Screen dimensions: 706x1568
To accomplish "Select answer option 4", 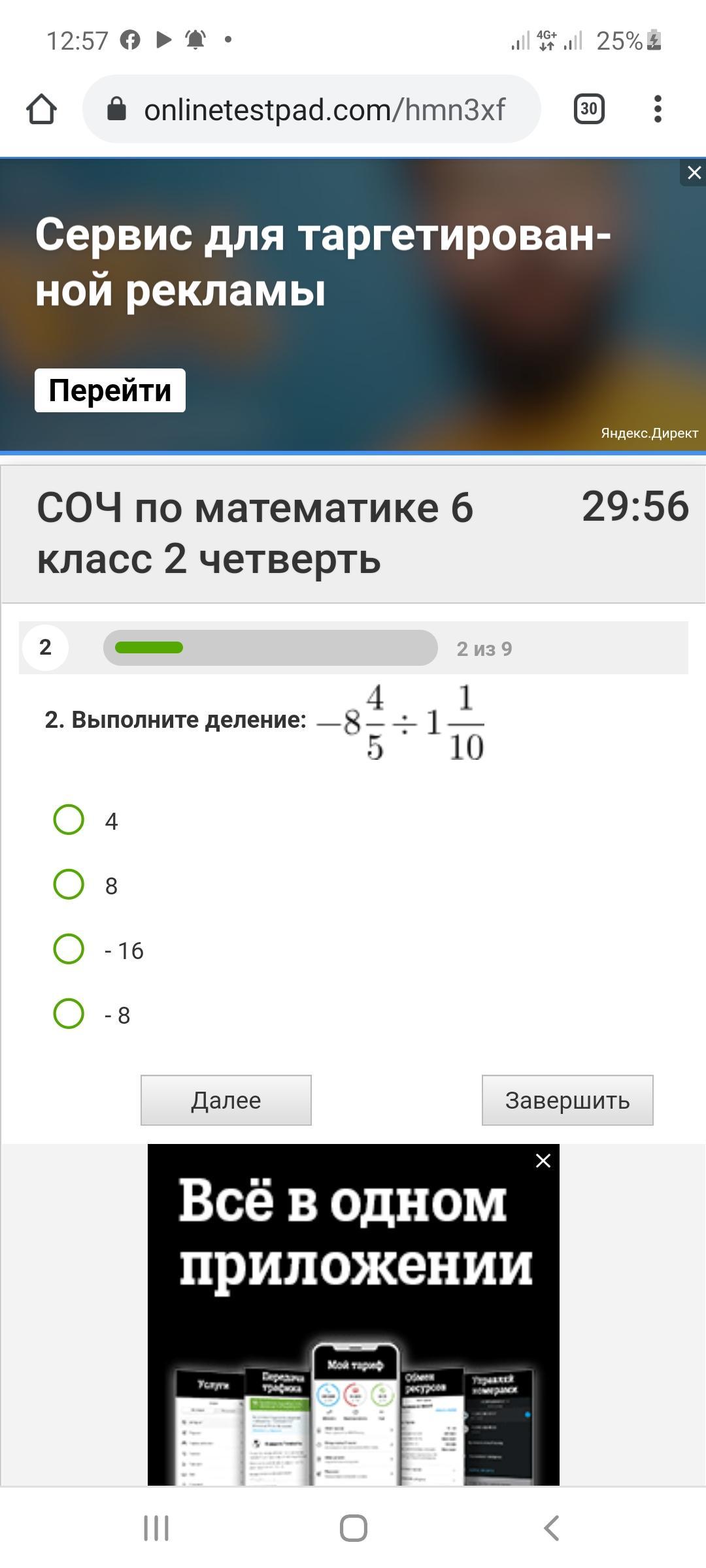I will pyautogui.click(x=69, y=820).
